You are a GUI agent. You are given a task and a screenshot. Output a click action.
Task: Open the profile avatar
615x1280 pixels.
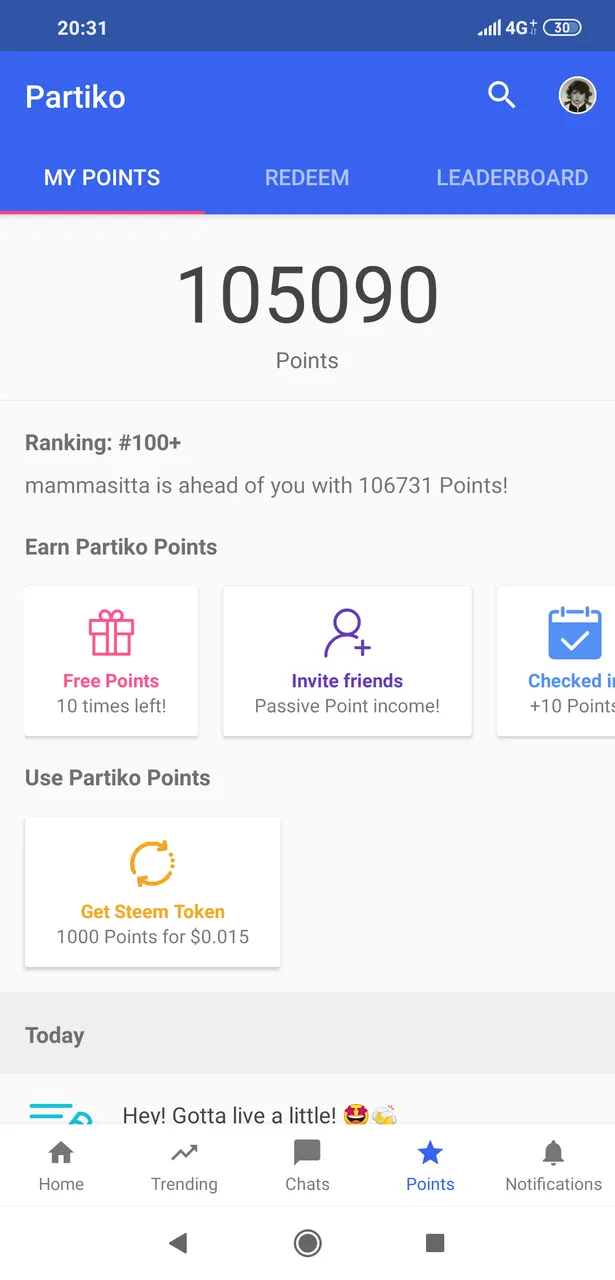point(577,96)
